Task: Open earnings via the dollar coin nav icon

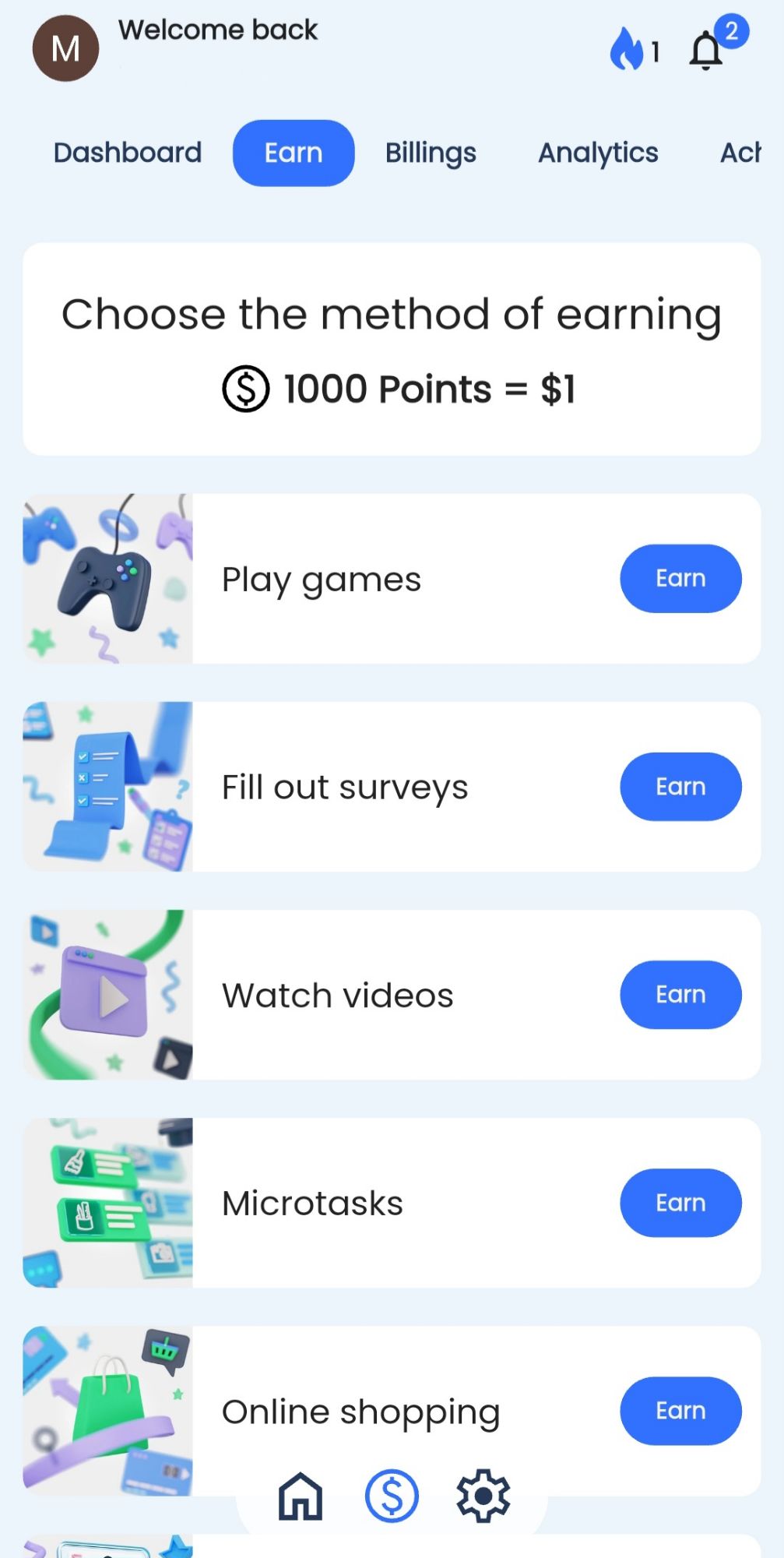Action: tap(392, 1494)
